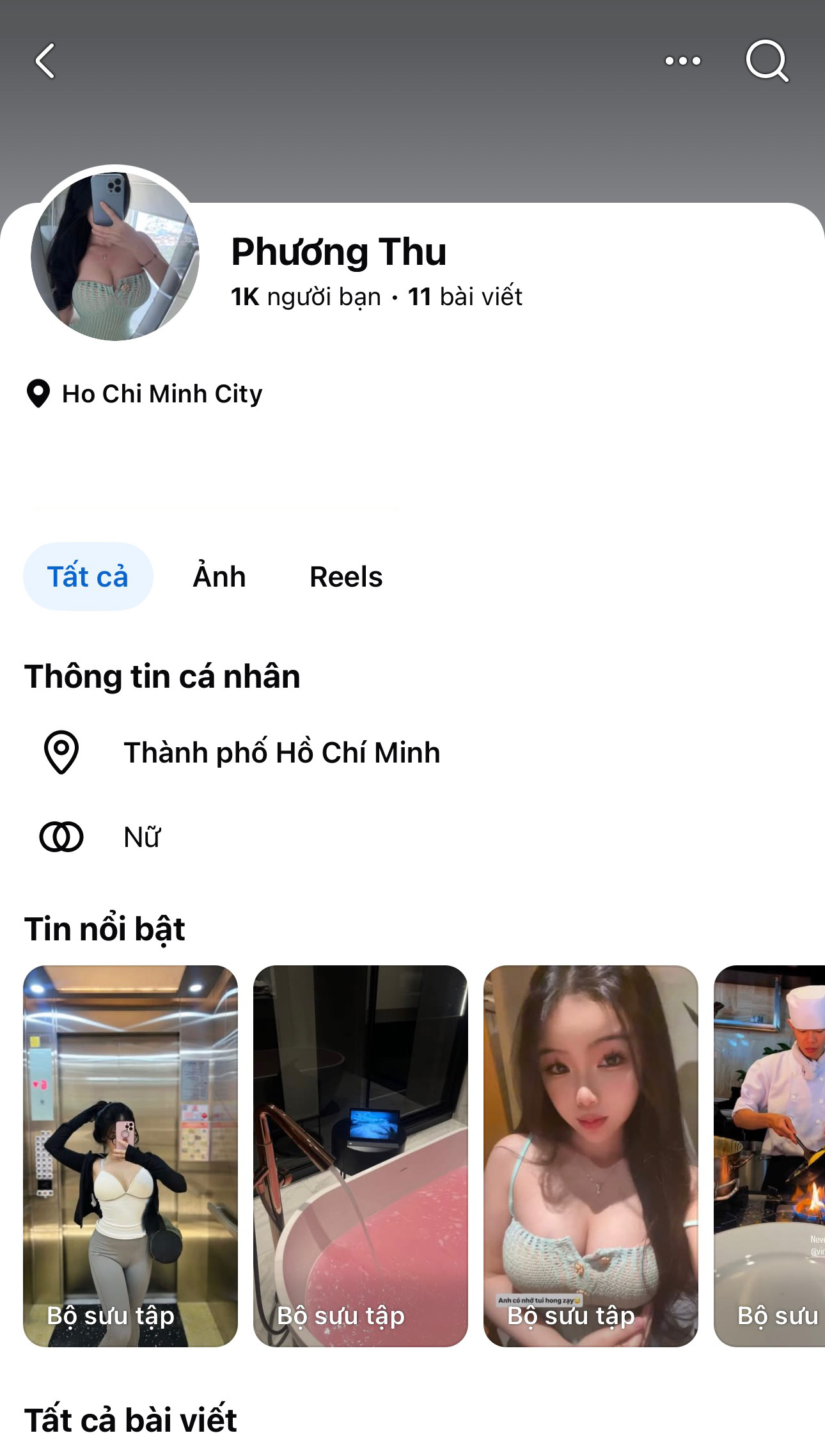The height and width of the screenshot is (1456, 825).
Task: Open Phương Thu's profile picture
Action: tap(115, 256)
